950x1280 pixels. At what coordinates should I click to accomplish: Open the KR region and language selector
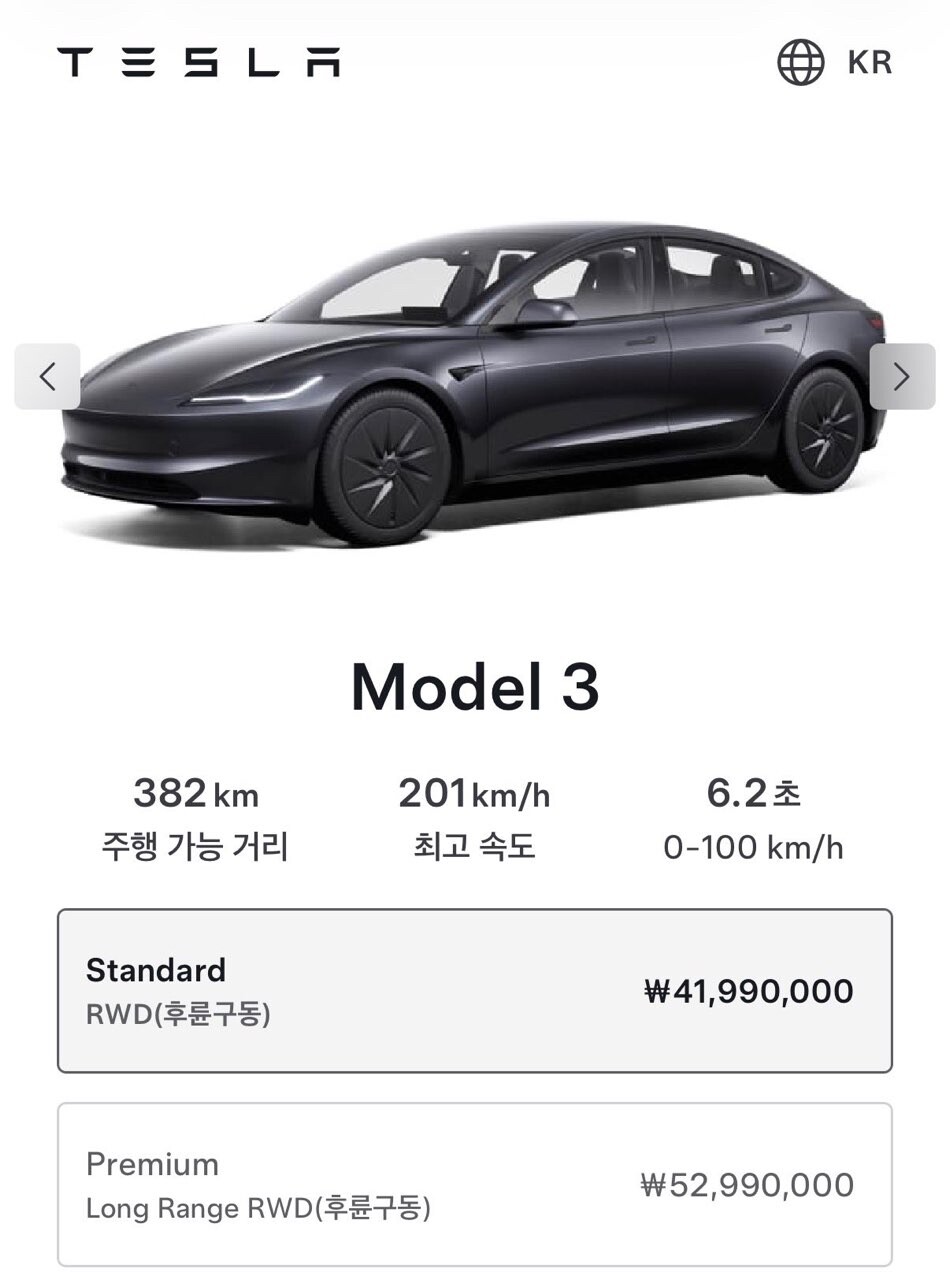click(834, 63)
